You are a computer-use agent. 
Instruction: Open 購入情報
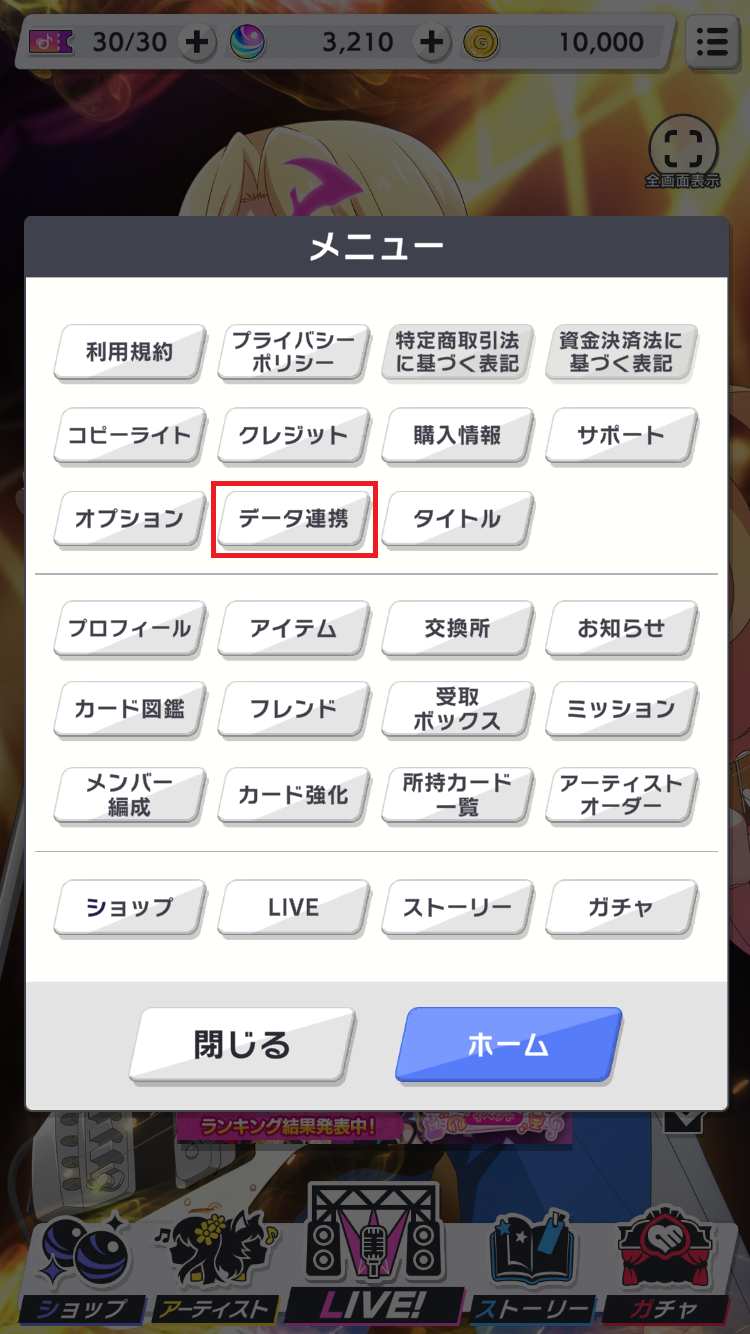click(x=457, y=436)
